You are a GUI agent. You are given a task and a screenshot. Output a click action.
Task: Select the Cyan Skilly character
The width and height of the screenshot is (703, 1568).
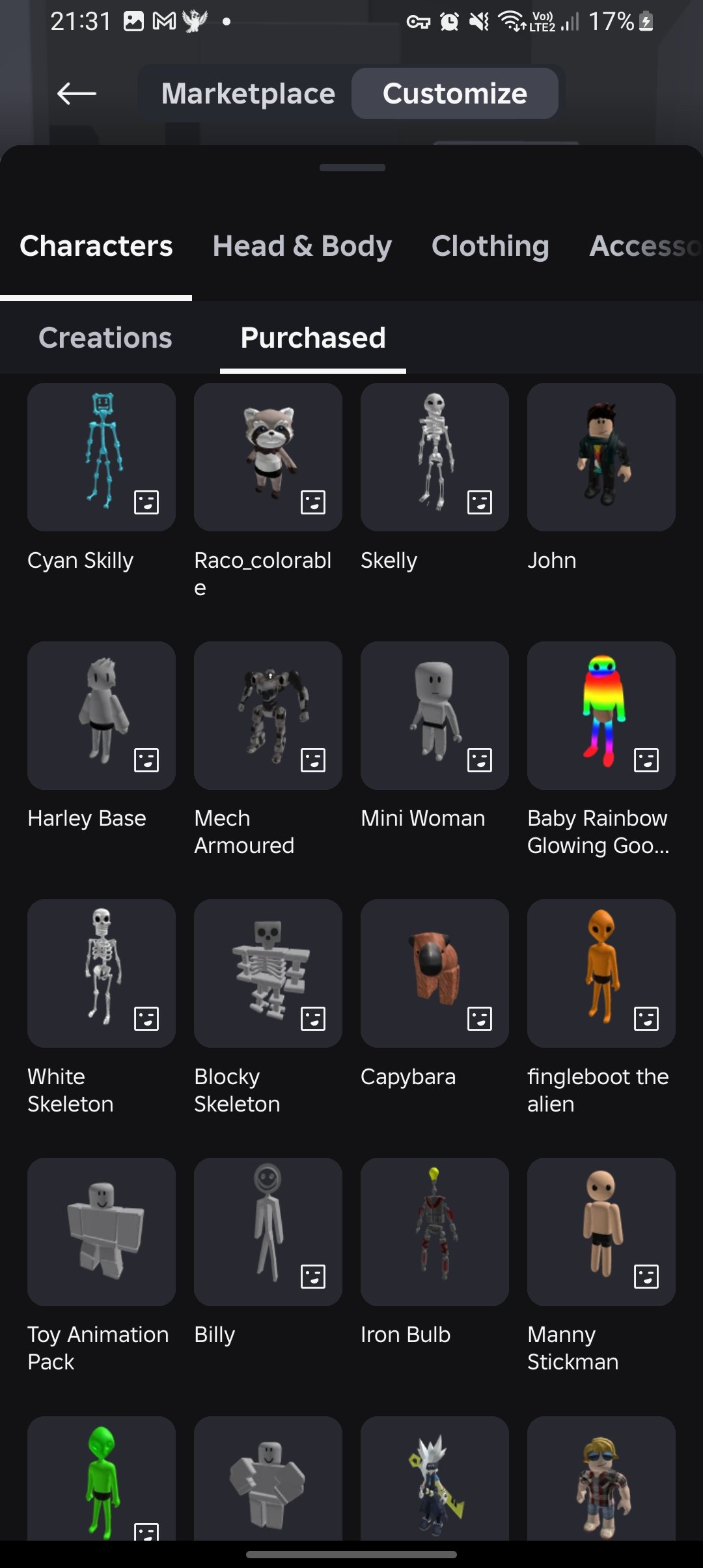[x=102, y=457]
